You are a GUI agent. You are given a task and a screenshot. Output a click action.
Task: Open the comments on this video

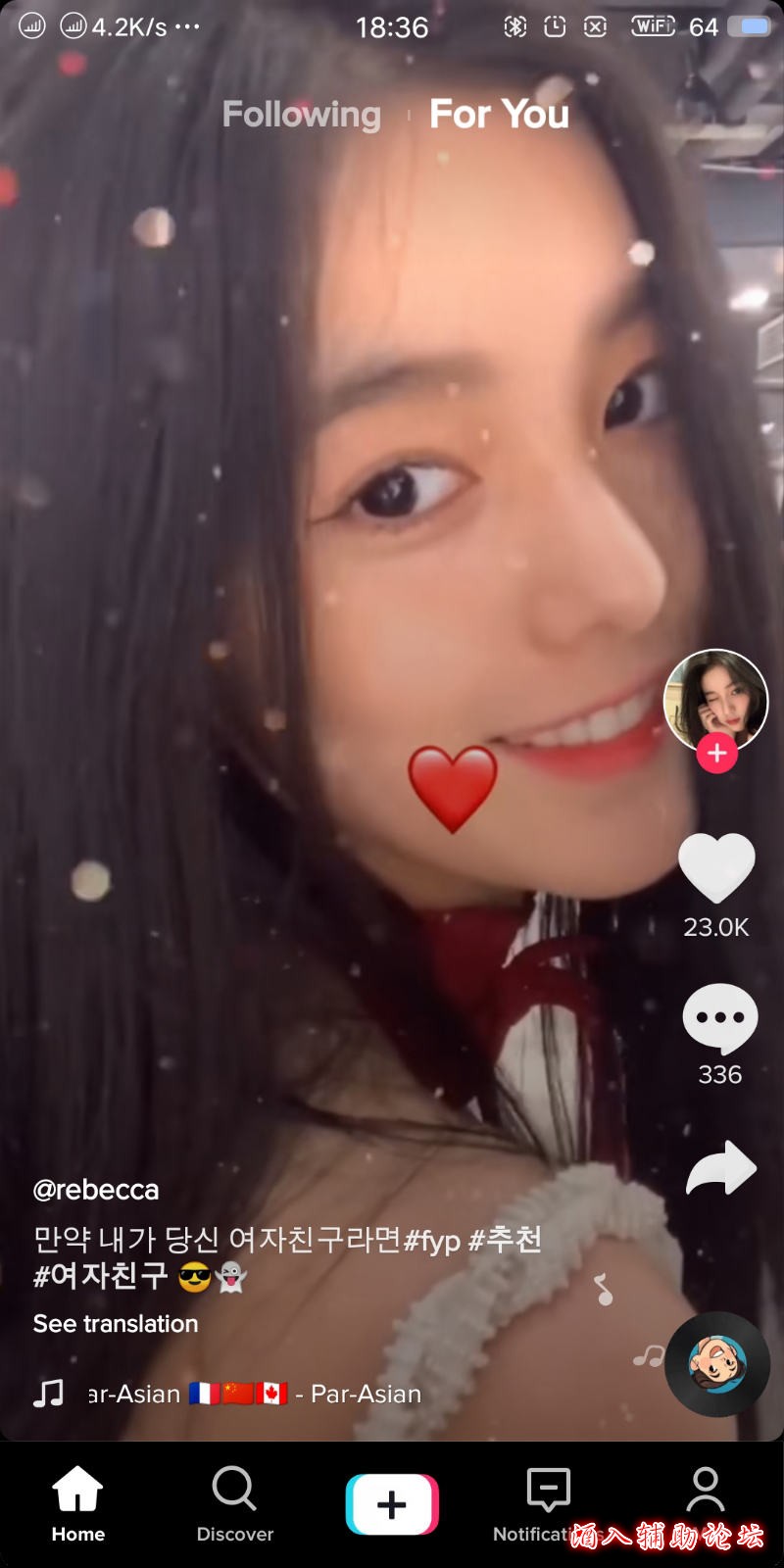[x=719, y=1019]
